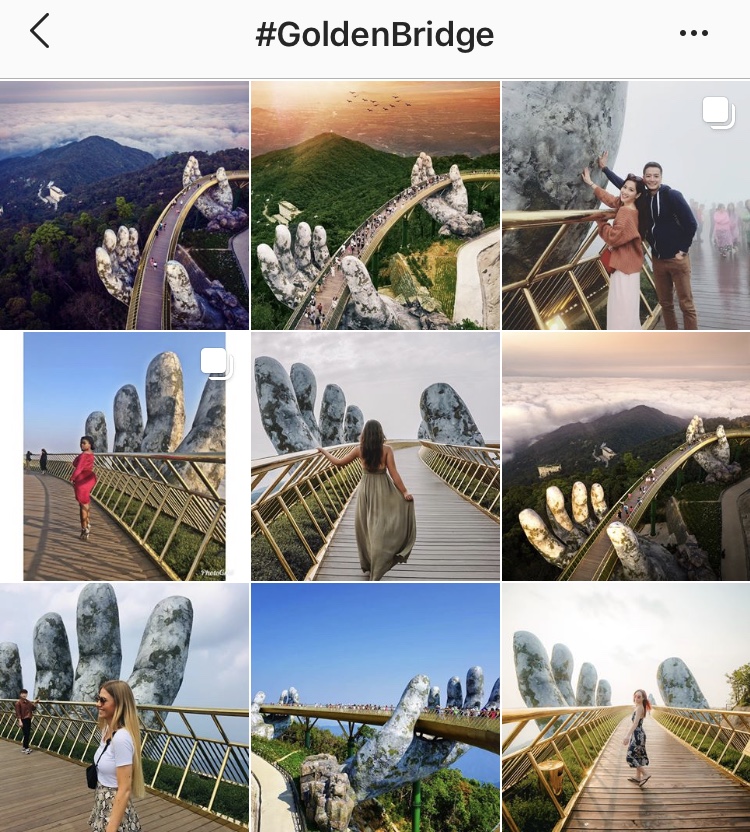Open the blonde woman in sunglasses photo
This screenshot has width=750, height=832.
point(124,708)
